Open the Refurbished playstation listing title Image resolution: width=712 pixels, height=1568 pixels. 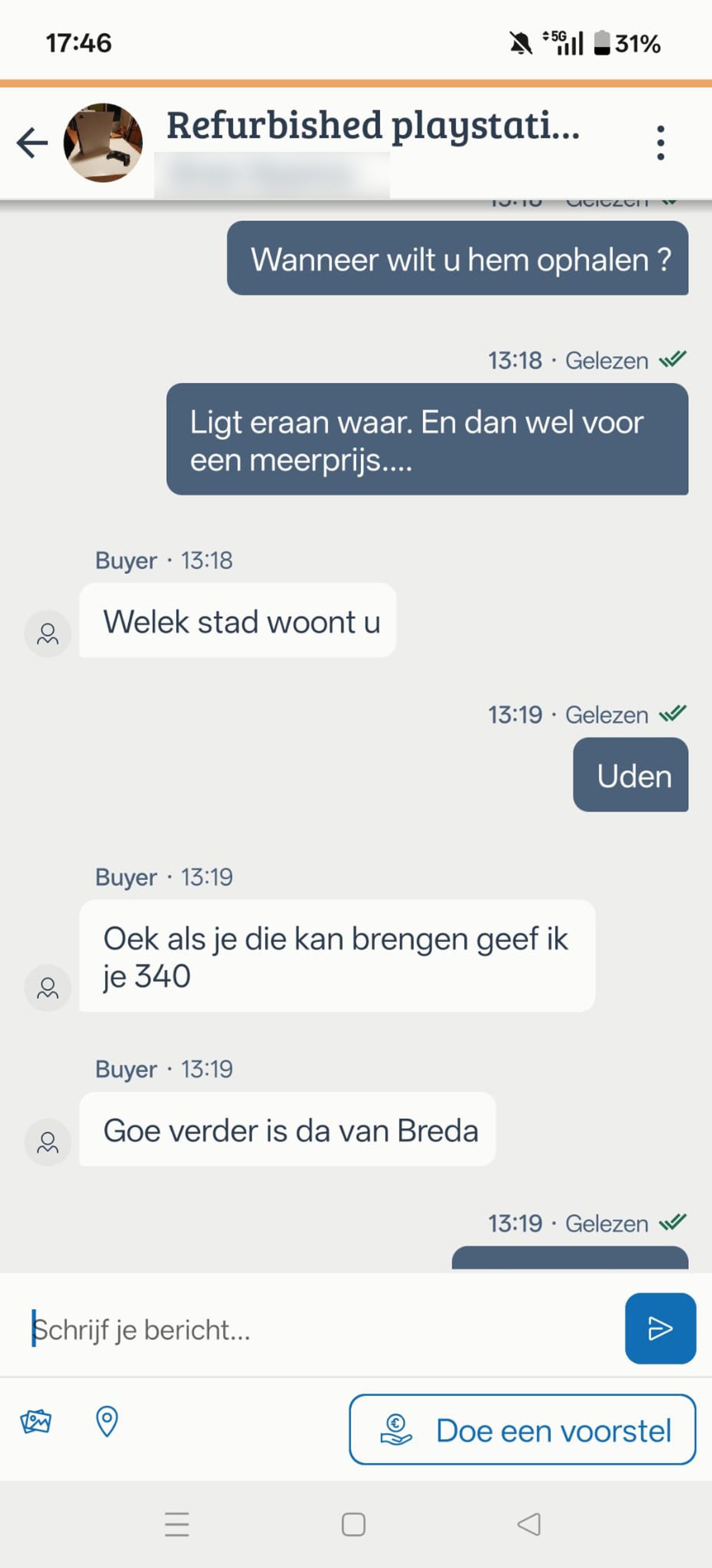tap(373, 125)
